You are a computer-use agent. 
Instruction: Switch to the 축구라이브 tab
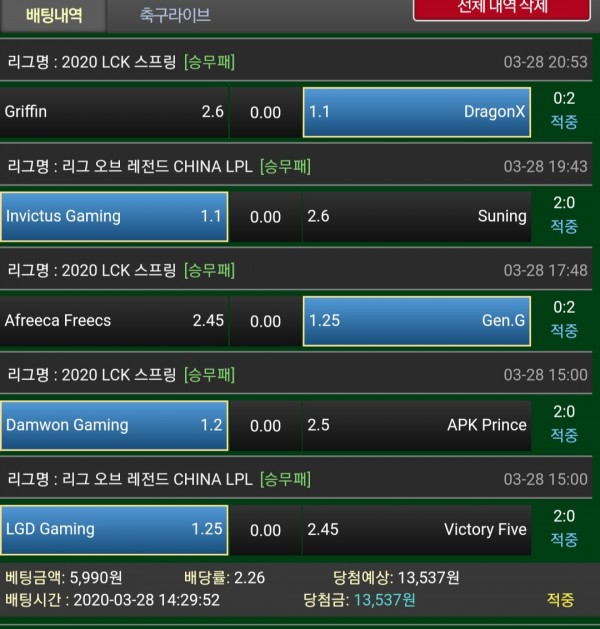175,15
